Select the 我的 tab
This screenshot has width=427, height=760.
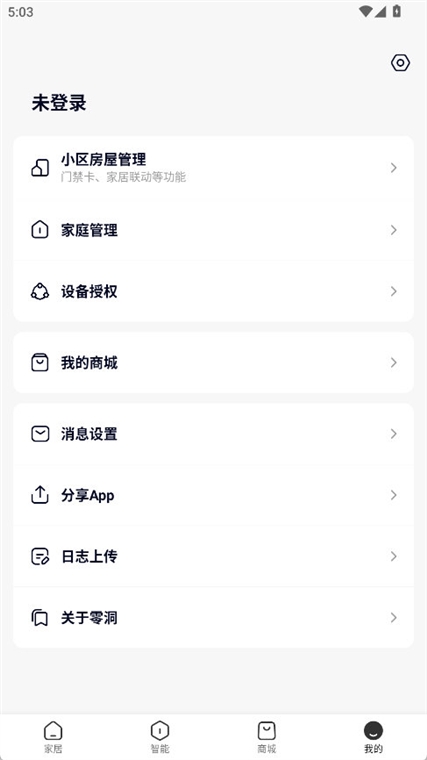[373, 737]
